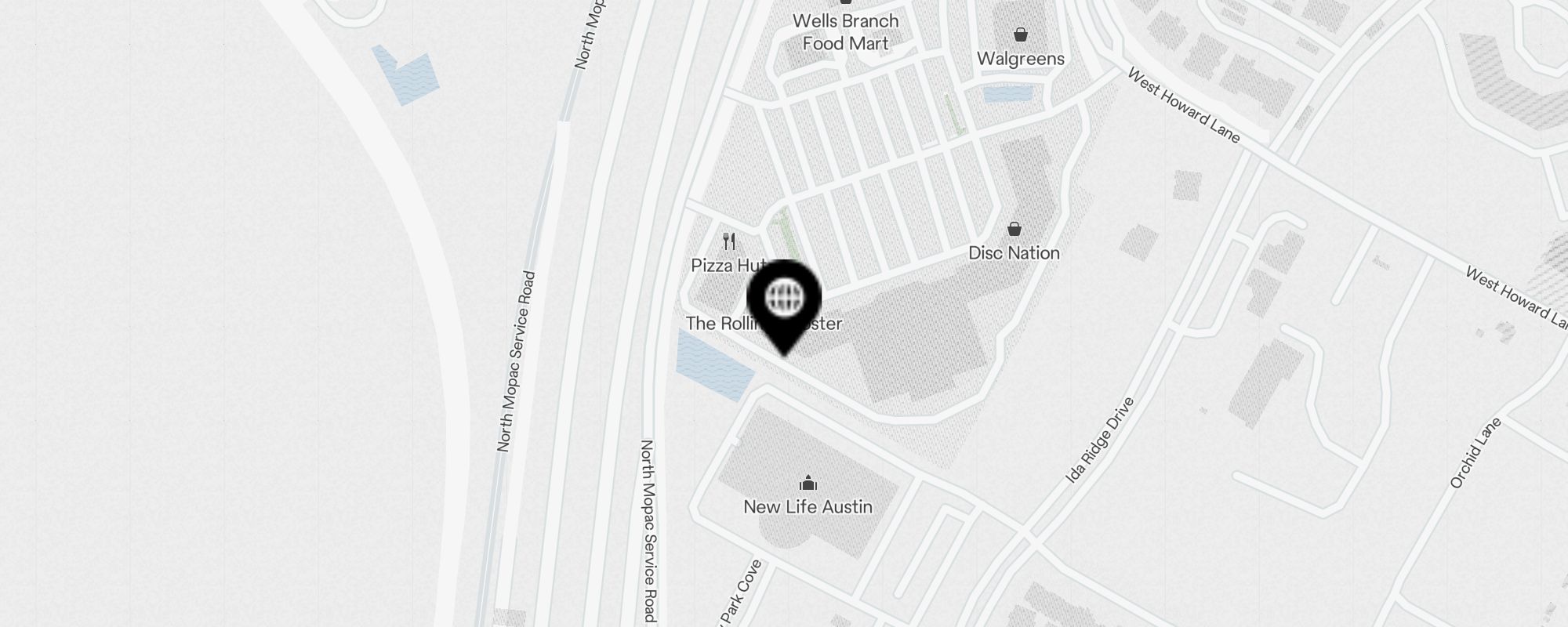Select the Pizza Hut restaurant marker
This screenshot has width=1568, height=627.
tap(729, 241)
